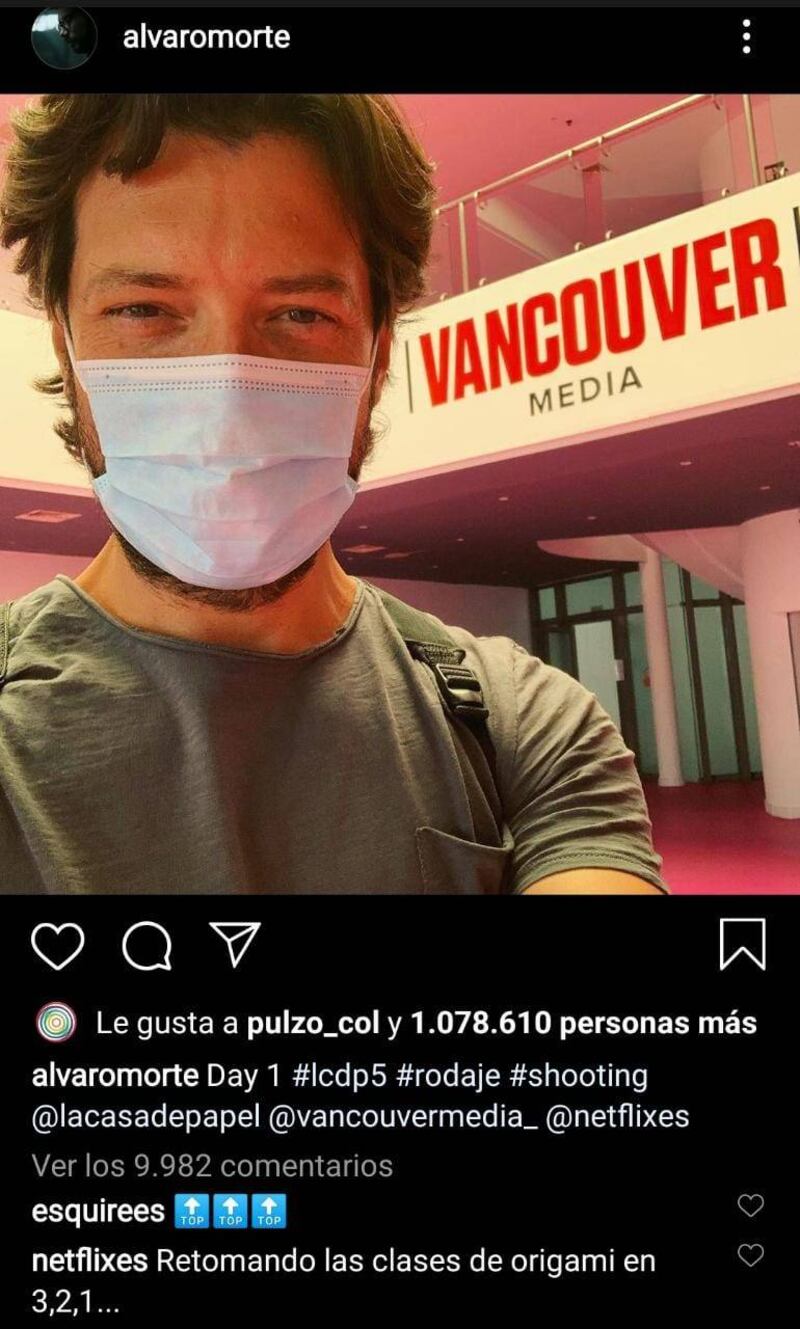Image resolution: width=800 pixels, height=1329 pixels.
Task: Open the esquirees commenter profile
Action: click(x=98, y=1212)
